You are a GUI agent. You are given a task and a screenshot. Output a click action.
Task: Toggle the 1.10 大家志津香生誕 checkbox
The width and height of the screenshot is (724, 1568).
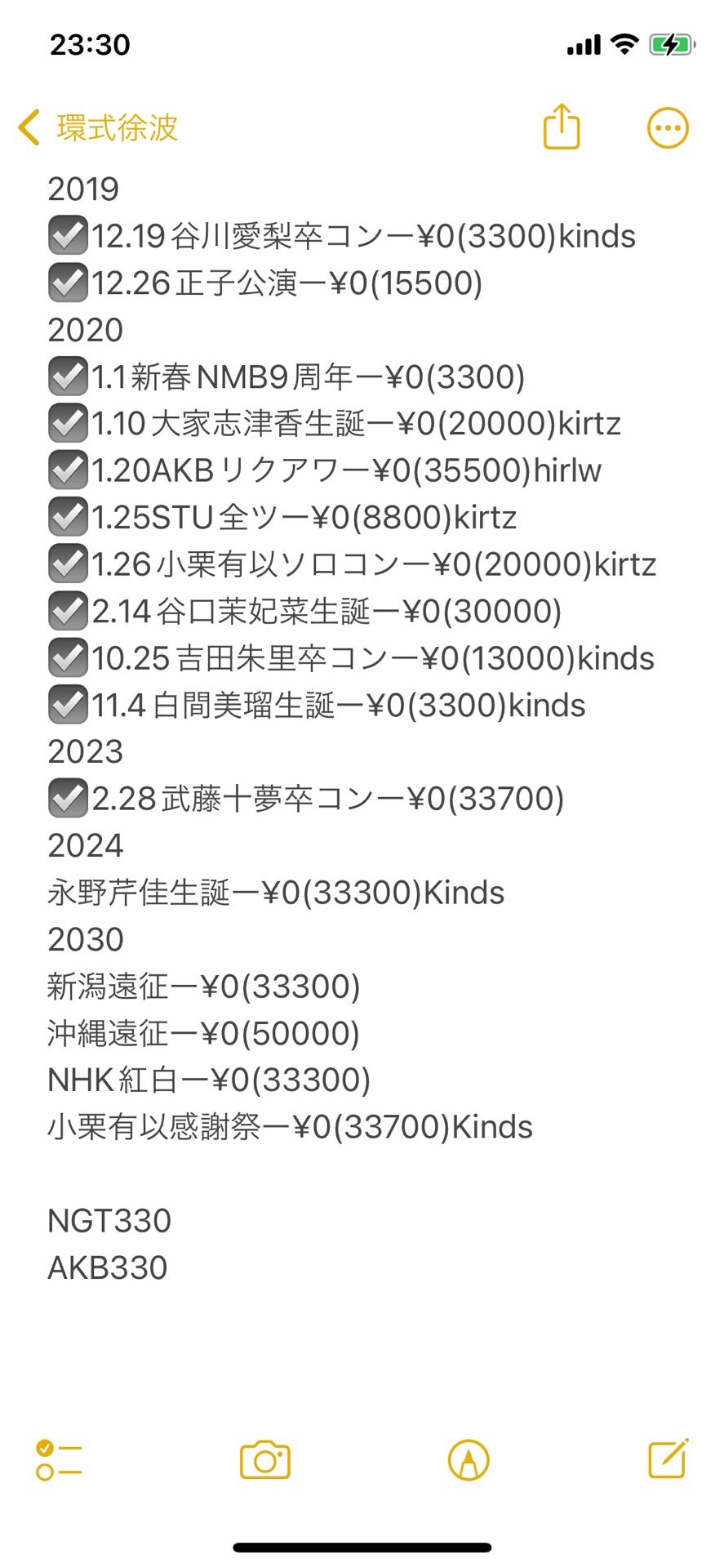[x=68, y=424]
